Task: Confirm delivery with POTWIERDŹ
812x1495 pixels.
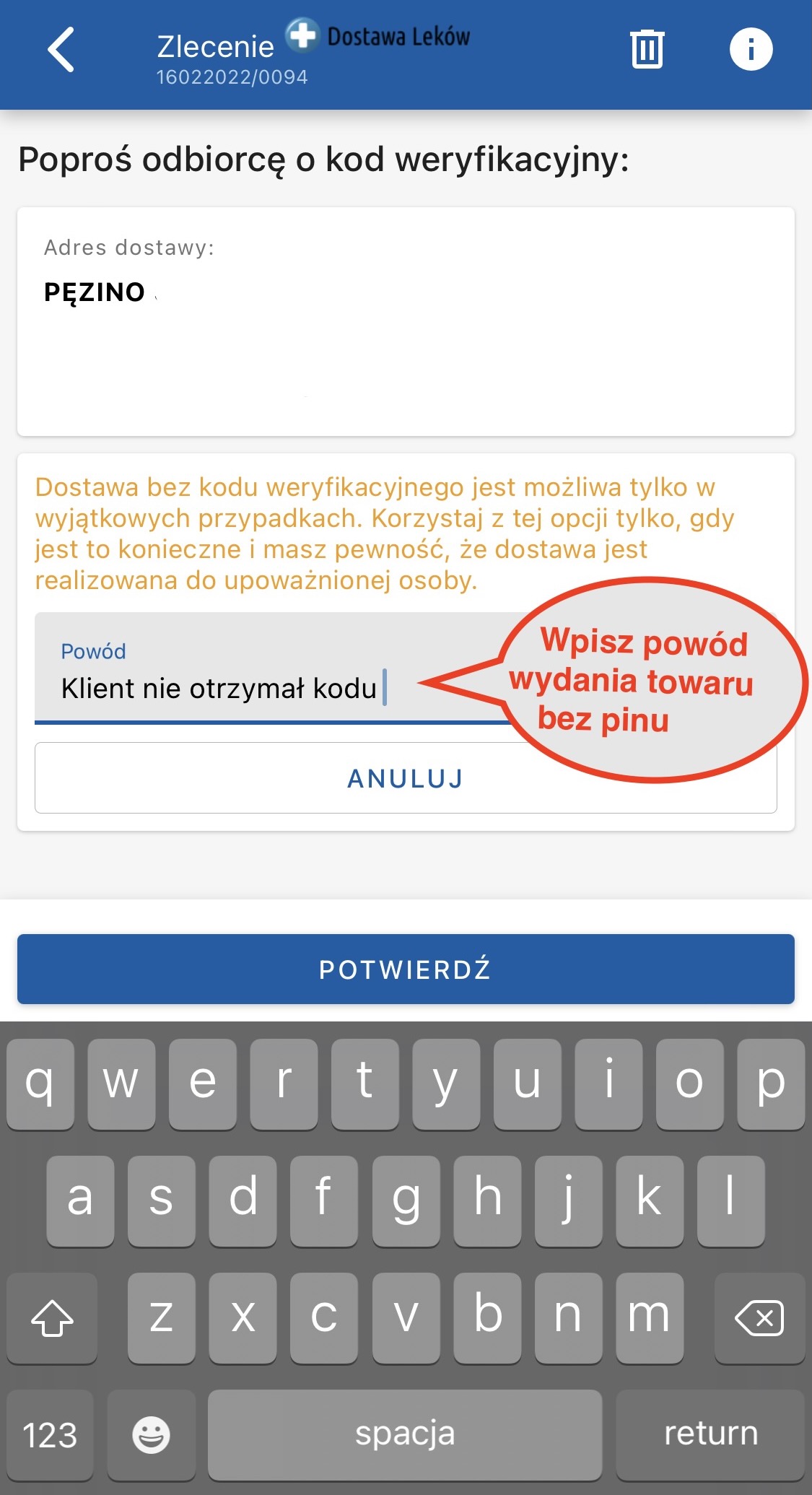Action: tap(406, 969)
